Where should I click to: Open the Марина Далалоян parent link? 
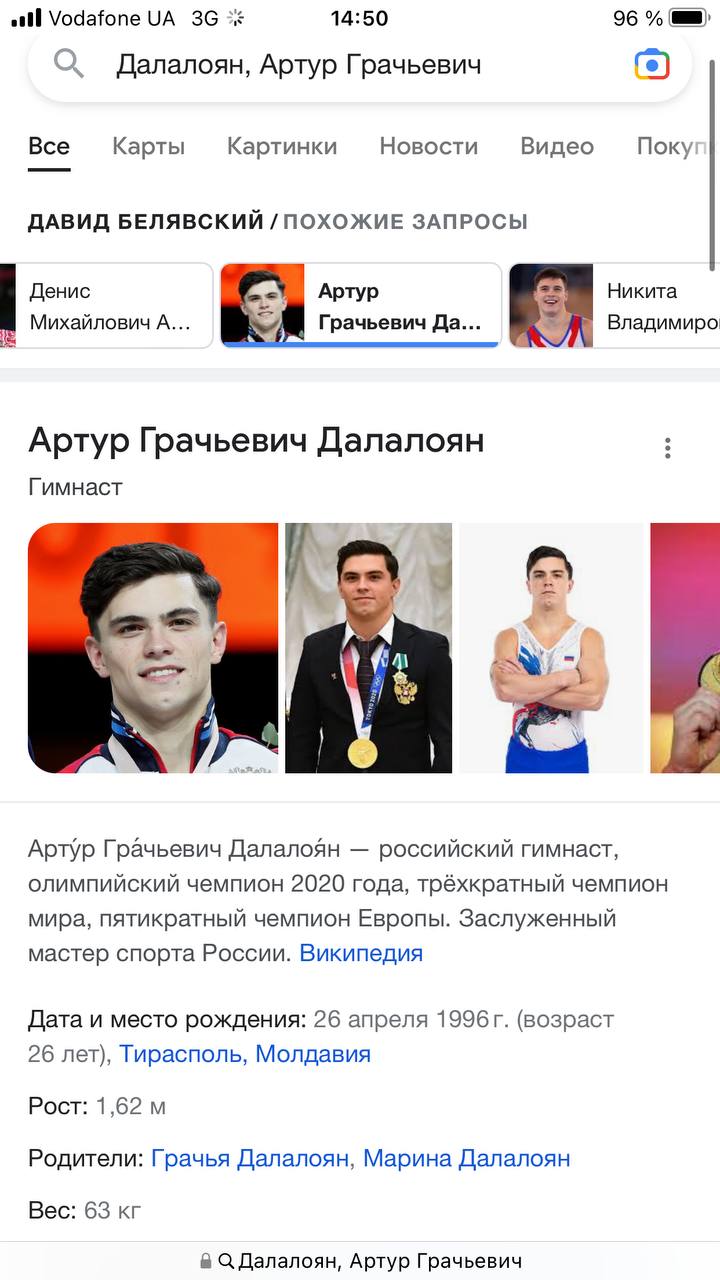coord(466,1159)
